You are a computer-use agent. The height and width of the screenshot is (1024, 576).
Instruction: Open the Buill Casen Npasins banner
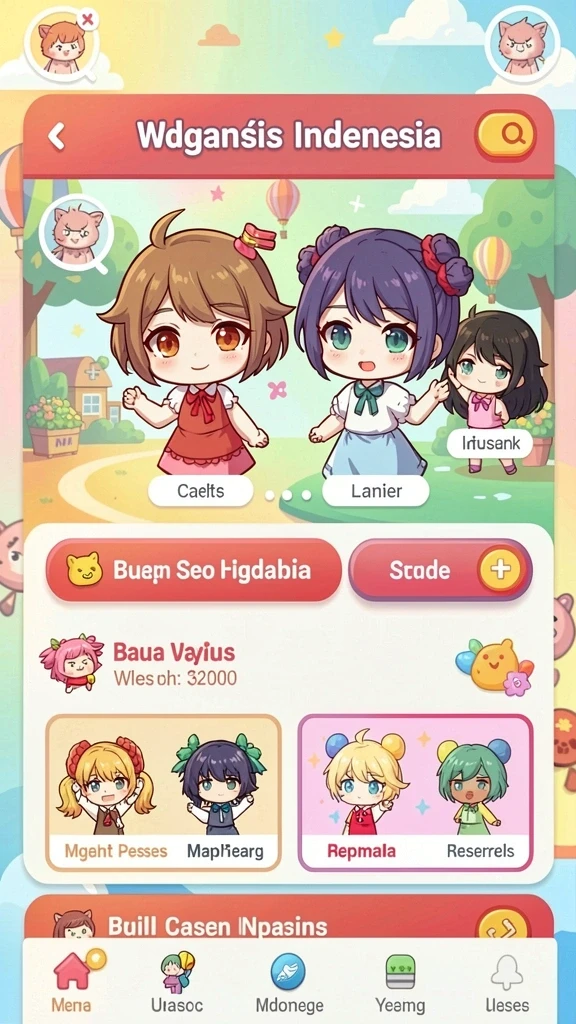click(288, 918)
